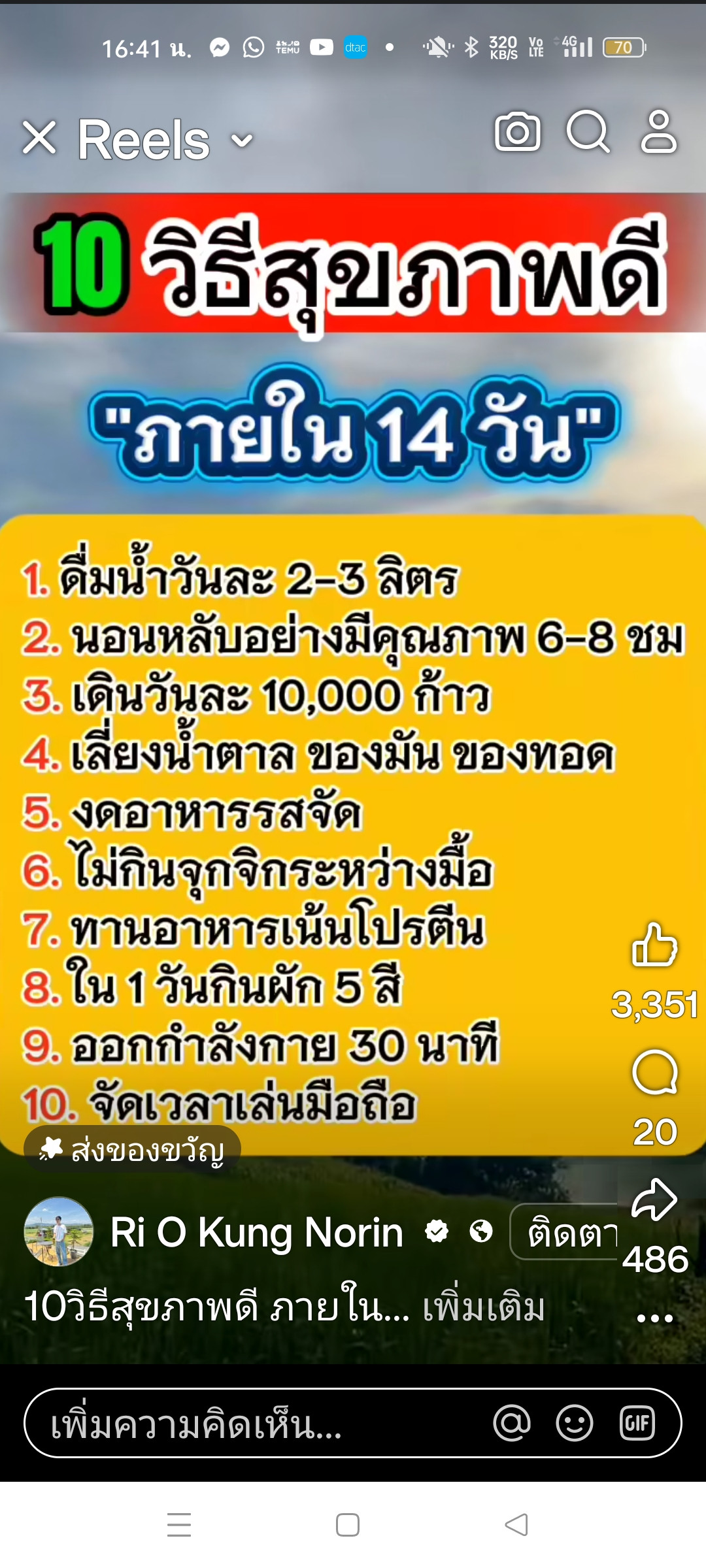Open the Ri O Kung Norin page name
Screen dimensions: 706x1568
pyautogui.click(x=256, y=1233)
